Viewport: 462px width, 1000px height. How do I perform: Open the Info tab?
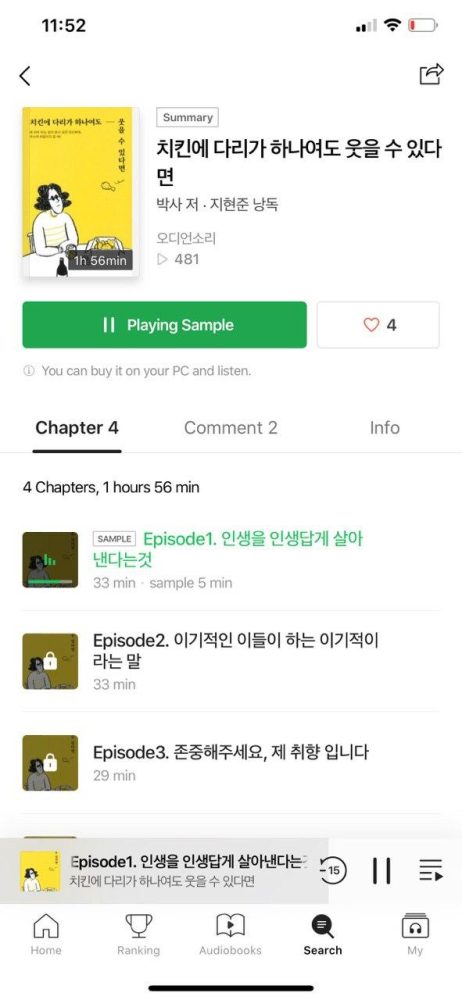pos(385,428)
